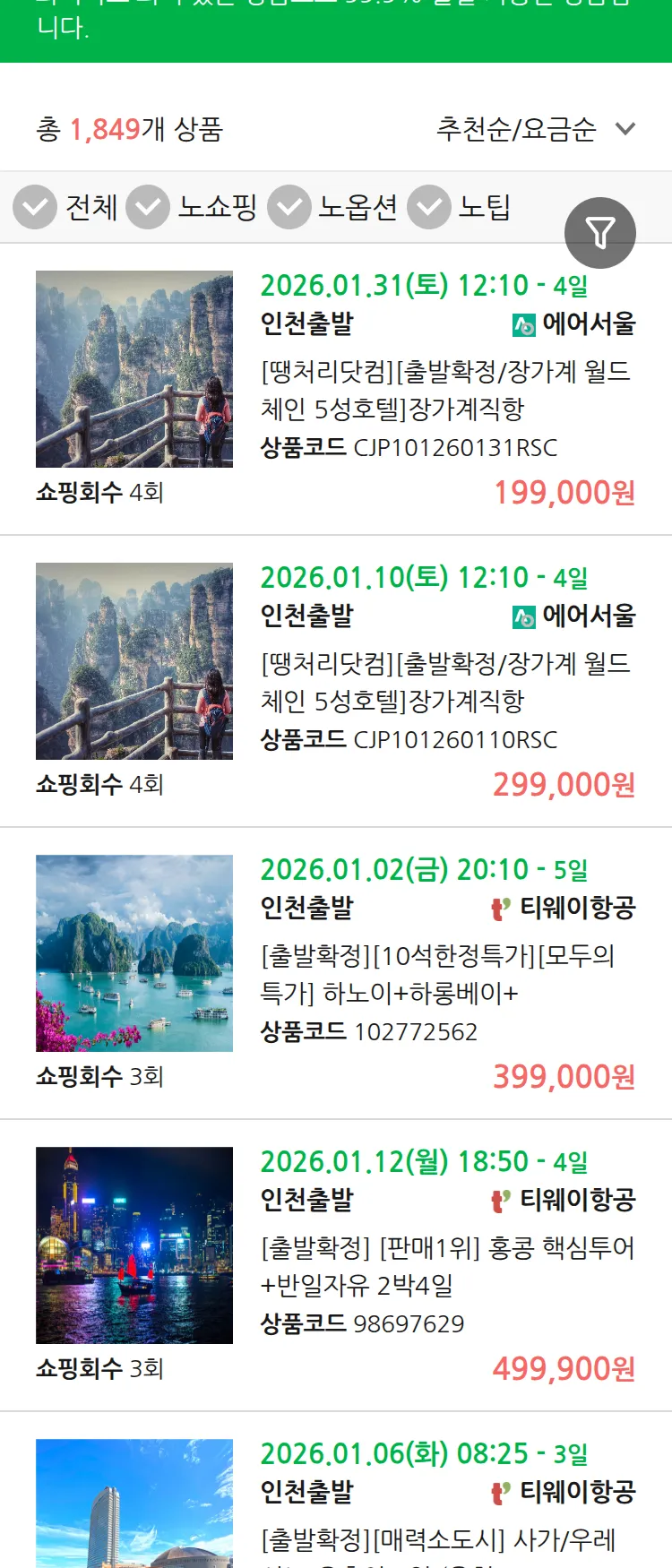Open the 추천순/요금순 sort dropdown
Screen dimensions: 672x1568
point(515,129)
